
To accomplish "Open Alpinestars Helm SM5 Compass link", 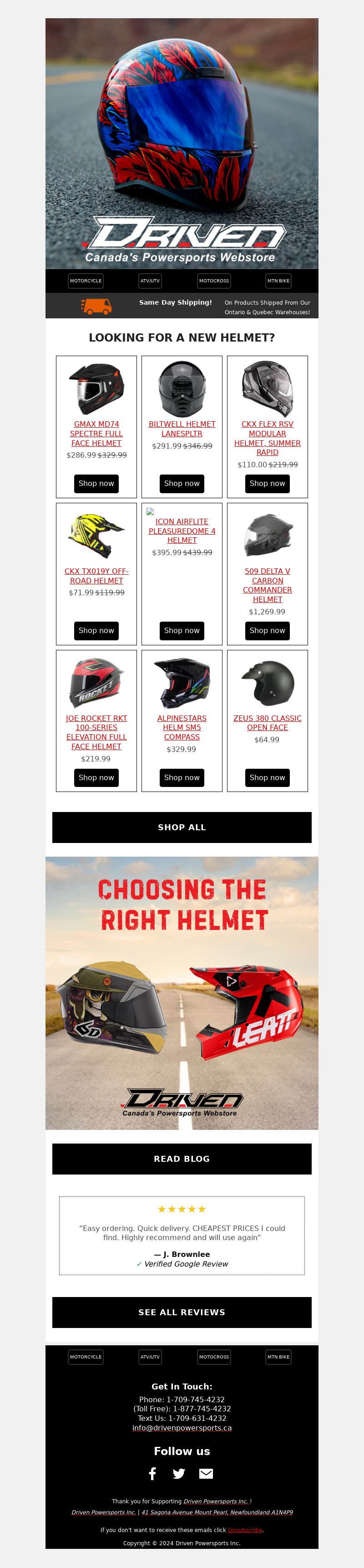I will 182,727.
